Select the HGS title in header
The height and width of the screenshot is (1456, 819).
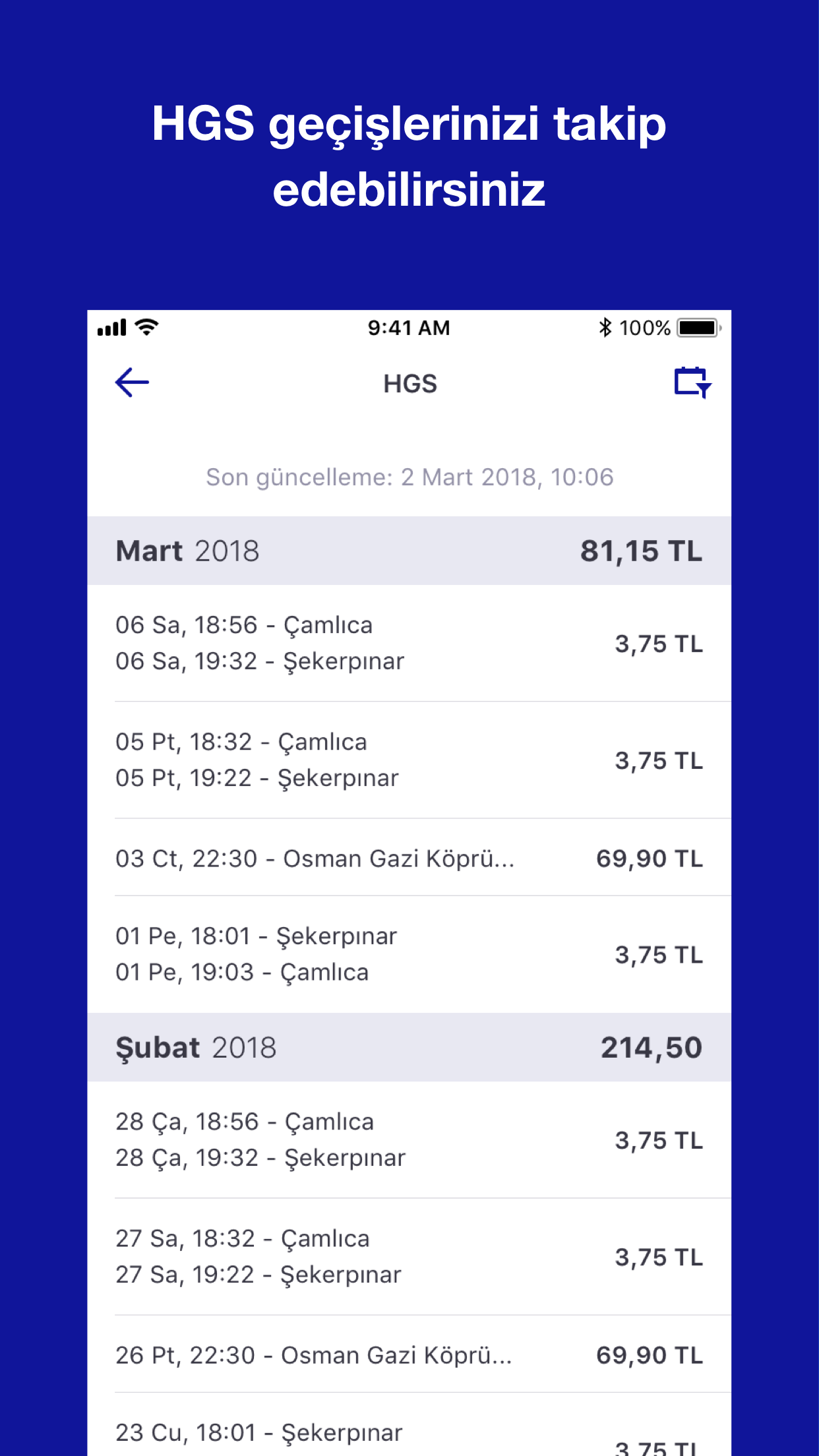(409, 383)
